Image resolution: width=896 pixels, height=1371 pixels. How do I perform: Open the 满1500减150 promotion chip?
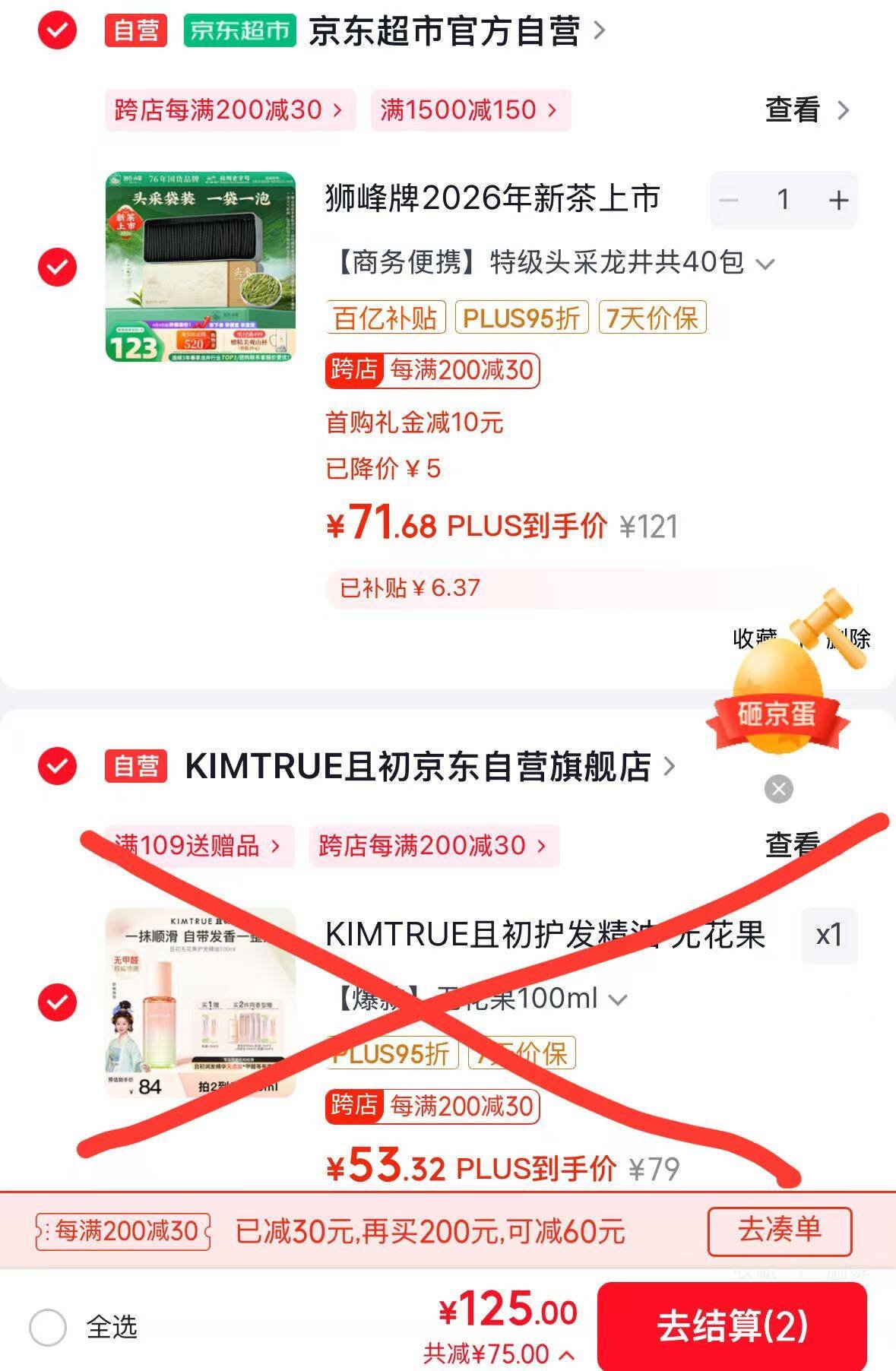[470, 110]
